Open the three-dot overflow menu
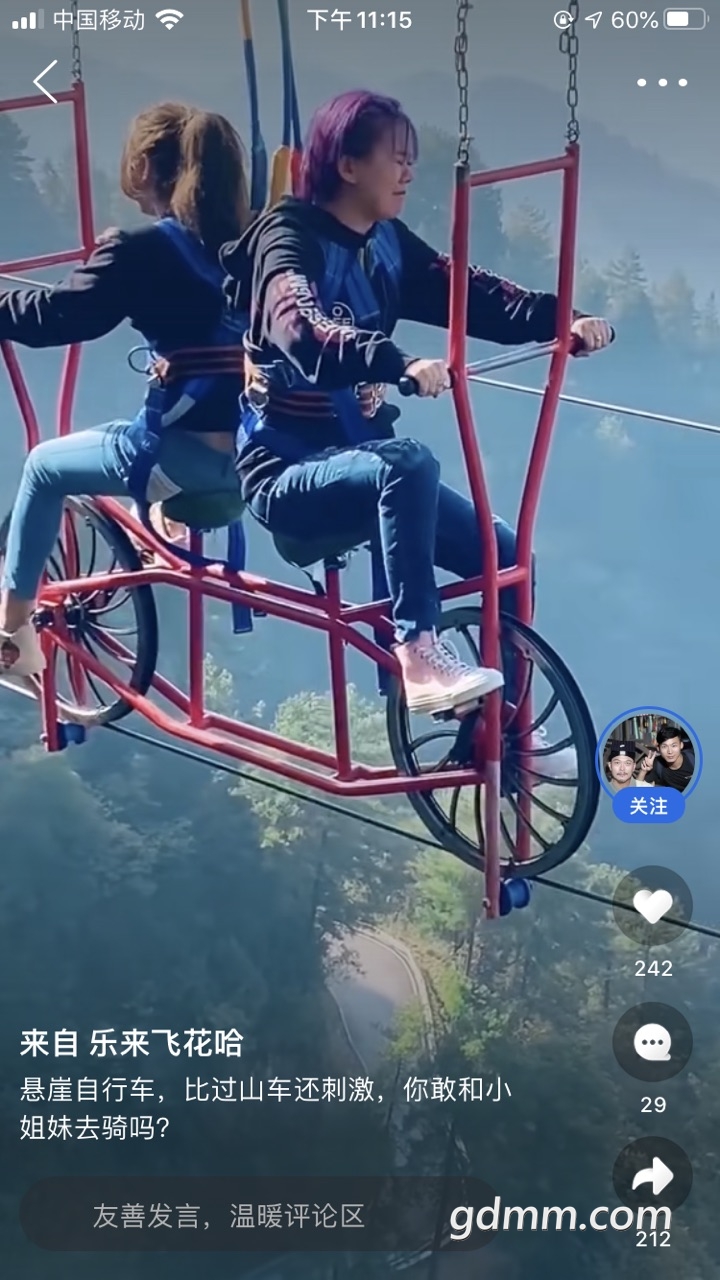720x1280 pixels. pyautogui.click(x=662, y=82)
